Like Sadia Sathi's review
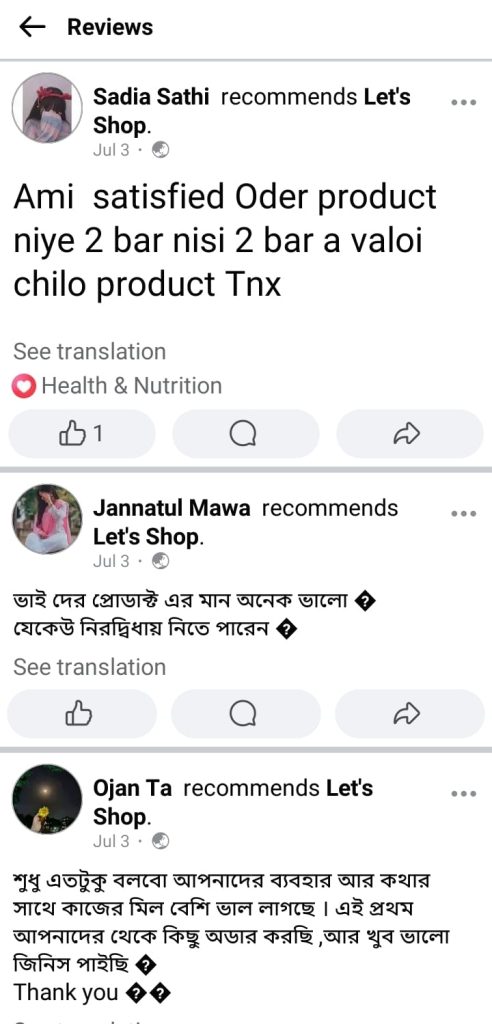This screenshot has height=1024, width=492. pyautogui.click(x=82, y=434)
